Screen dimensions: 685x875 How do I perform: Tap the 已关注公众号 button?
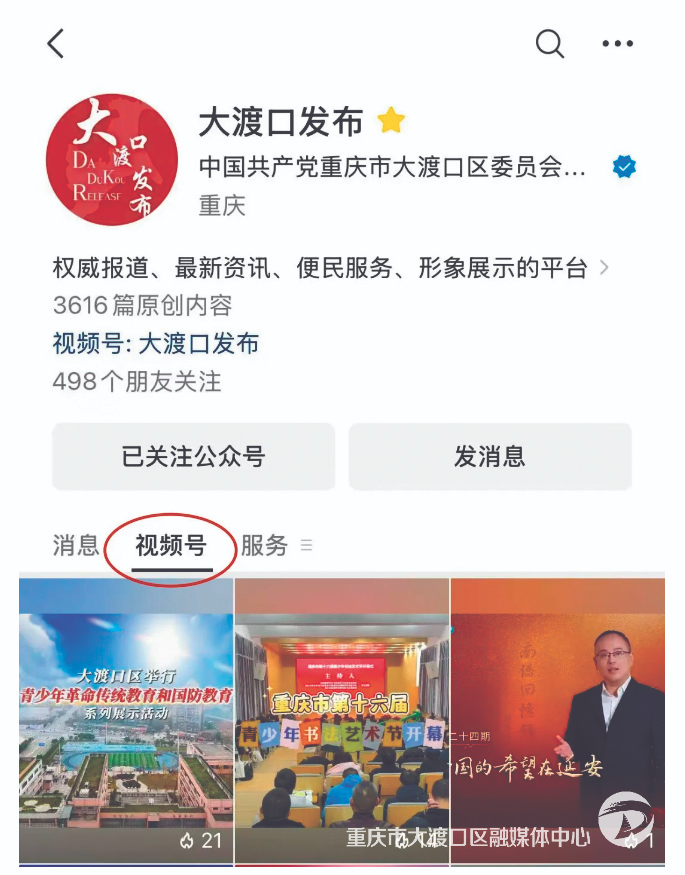(x=193, y=457)
